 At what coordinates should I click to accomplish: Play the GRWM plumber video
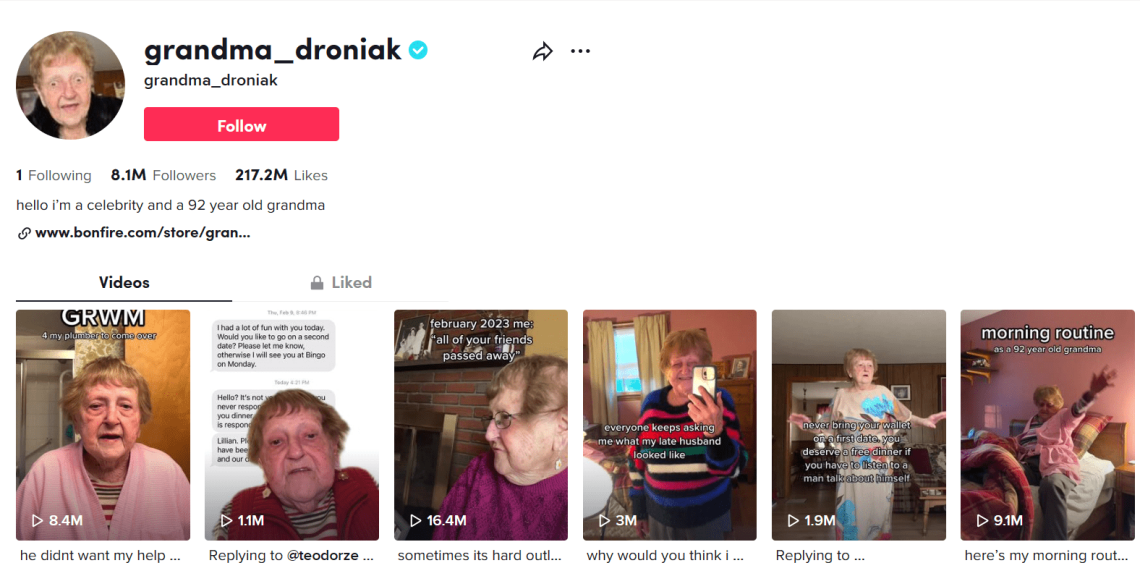point(103,425)
